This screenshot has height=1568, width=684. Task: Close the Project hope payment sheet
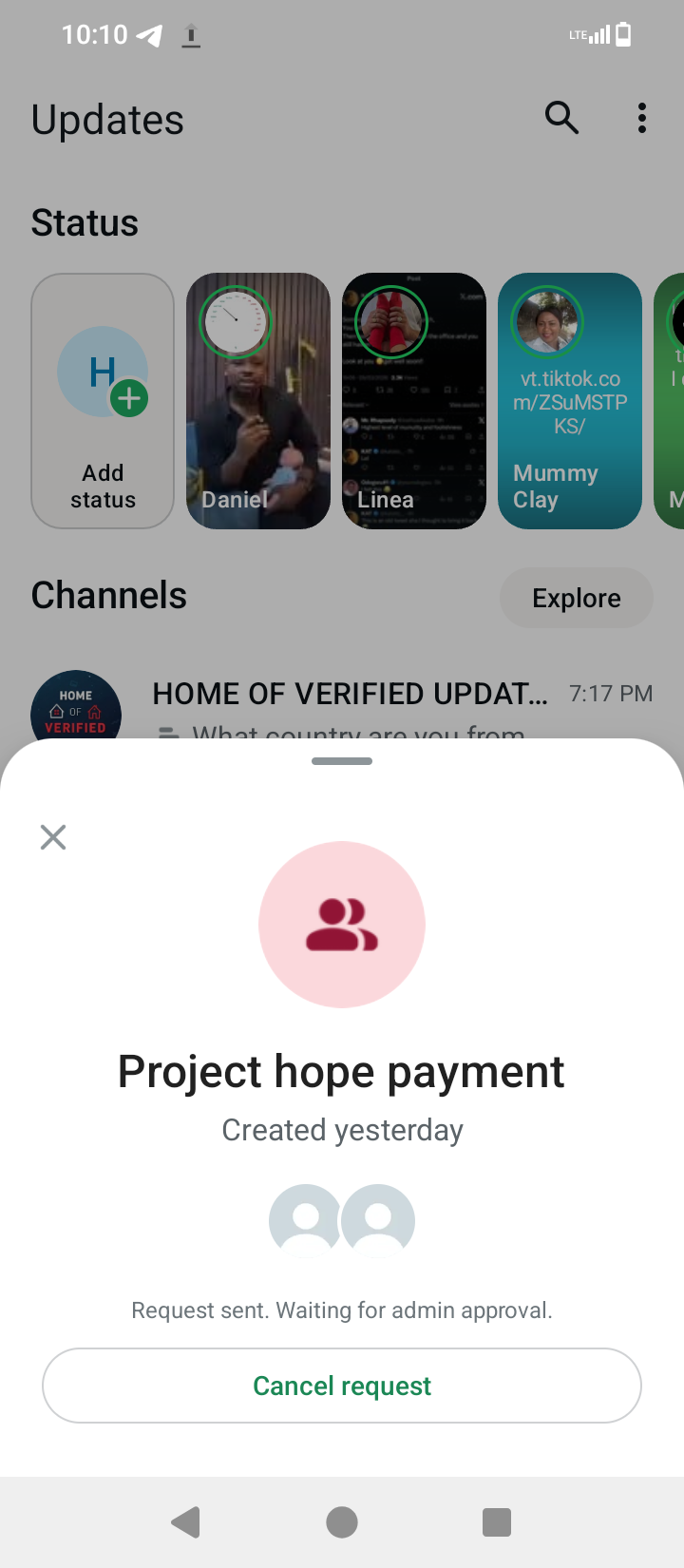point(53,837)
